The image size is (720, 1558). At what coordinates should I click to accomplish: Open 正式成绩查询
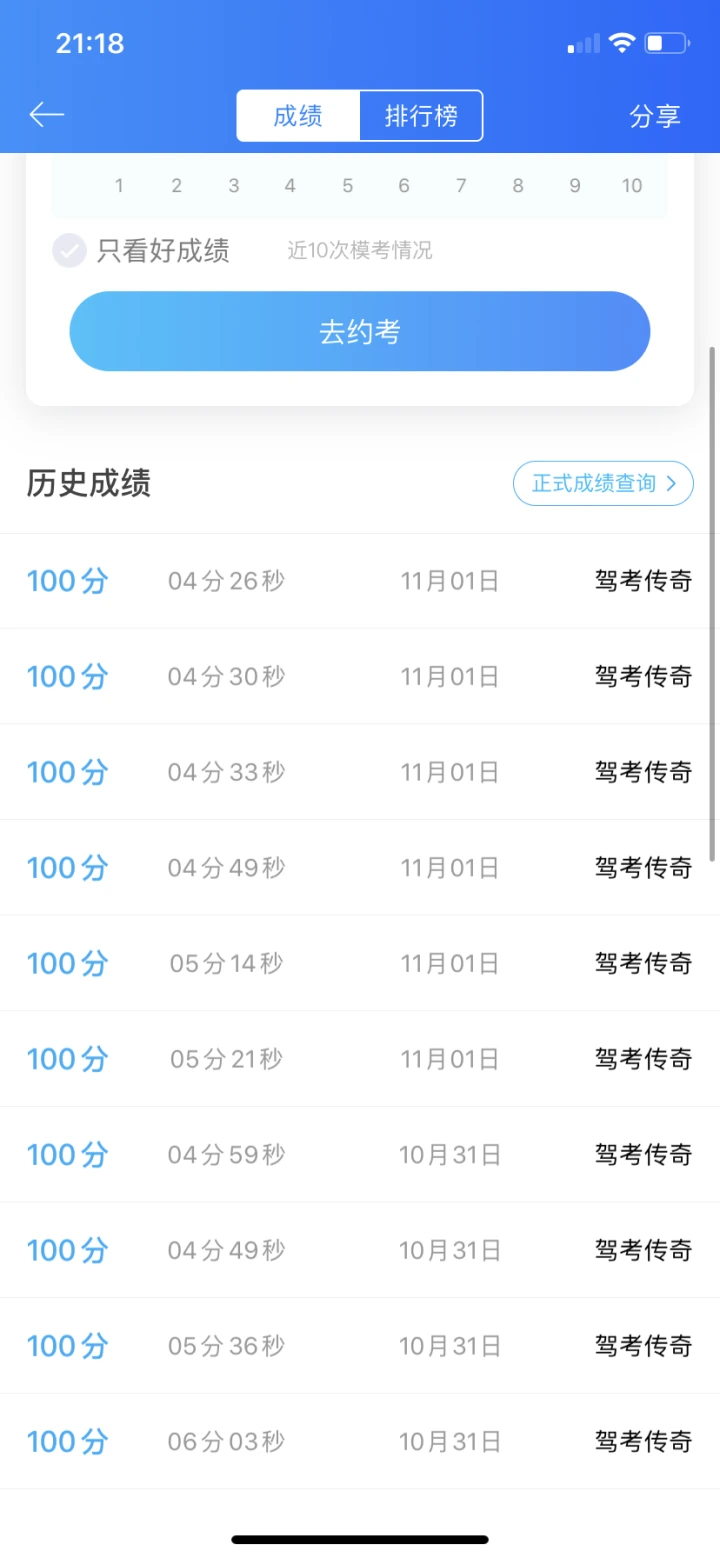click(603, 484)
